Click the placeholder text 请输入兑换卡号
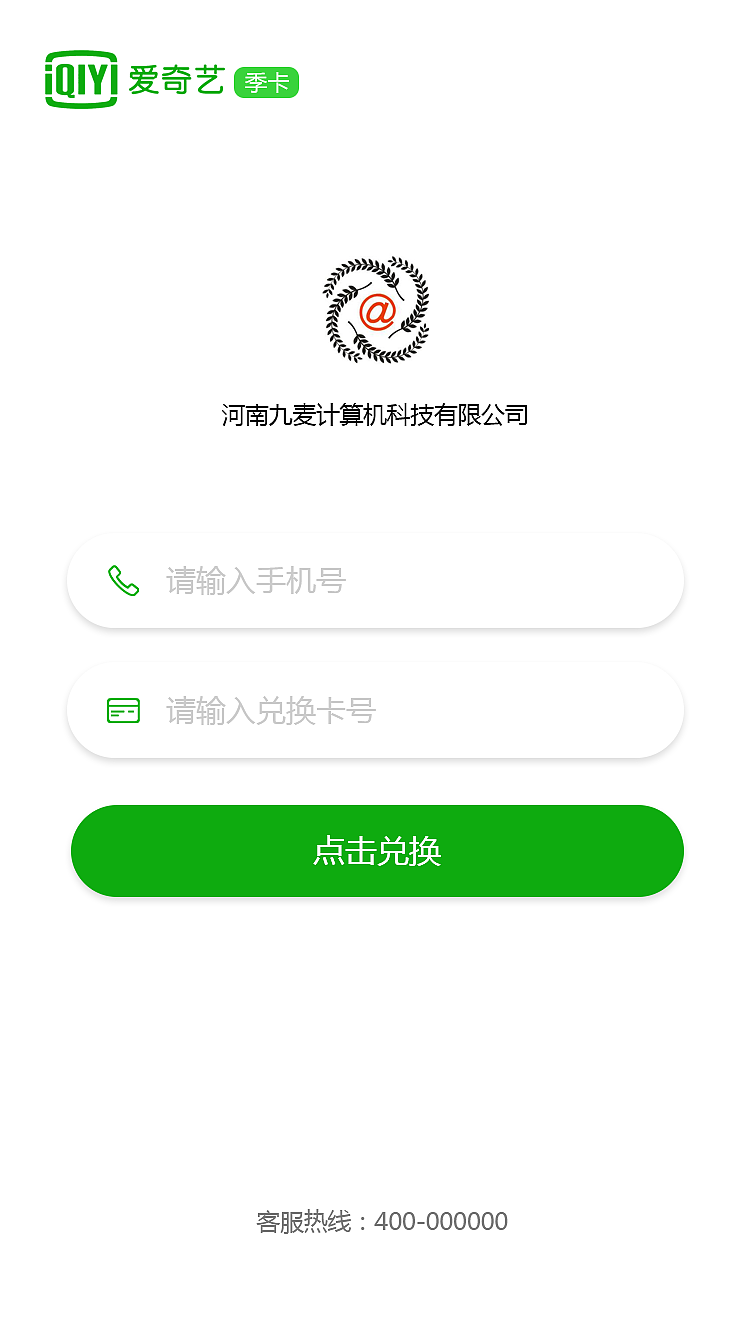Screen dimensions: 750x1334 270,710
